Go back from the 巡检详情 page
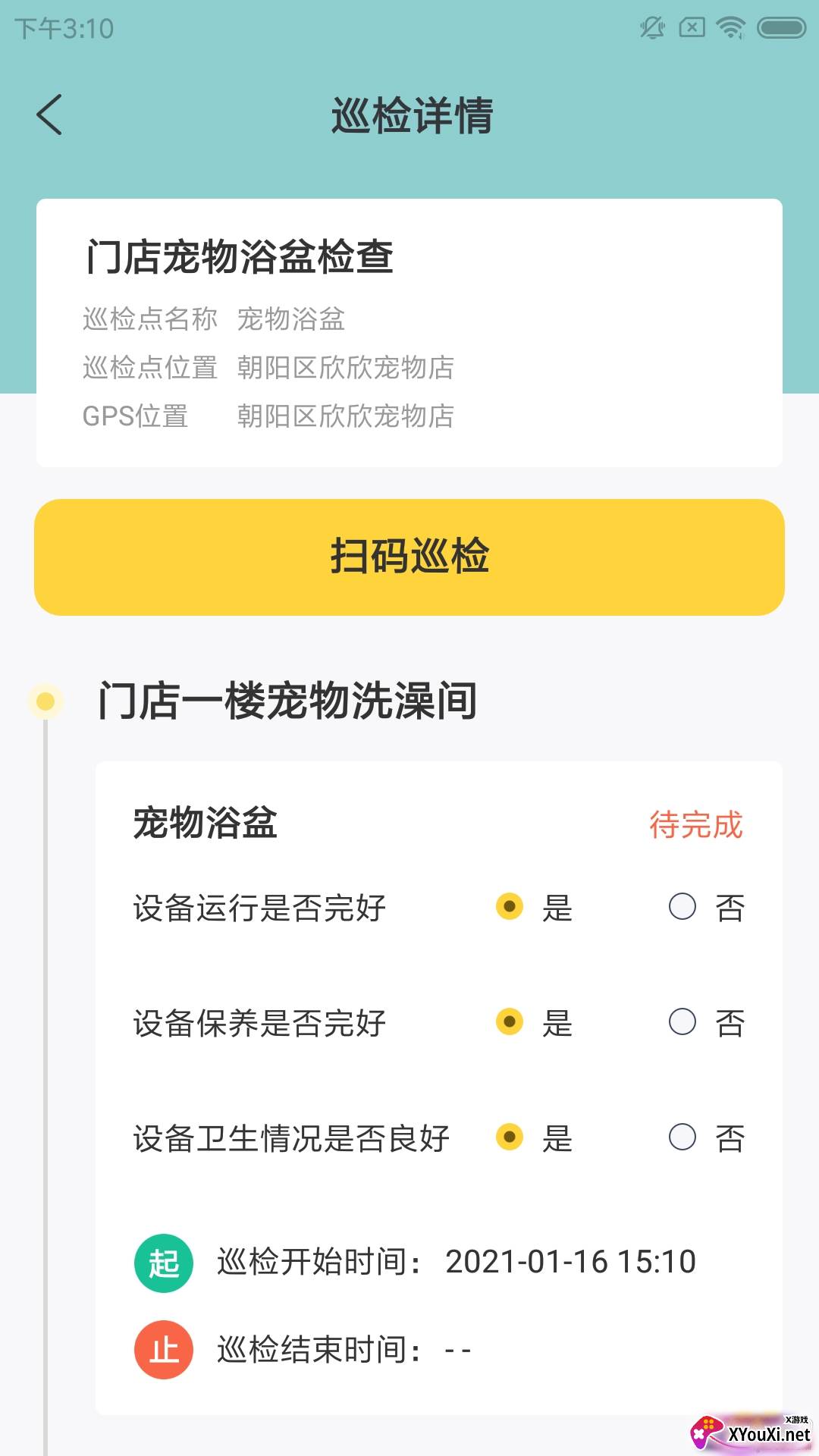Viewport: 819px width, 1456px height. tap(50, 115)
